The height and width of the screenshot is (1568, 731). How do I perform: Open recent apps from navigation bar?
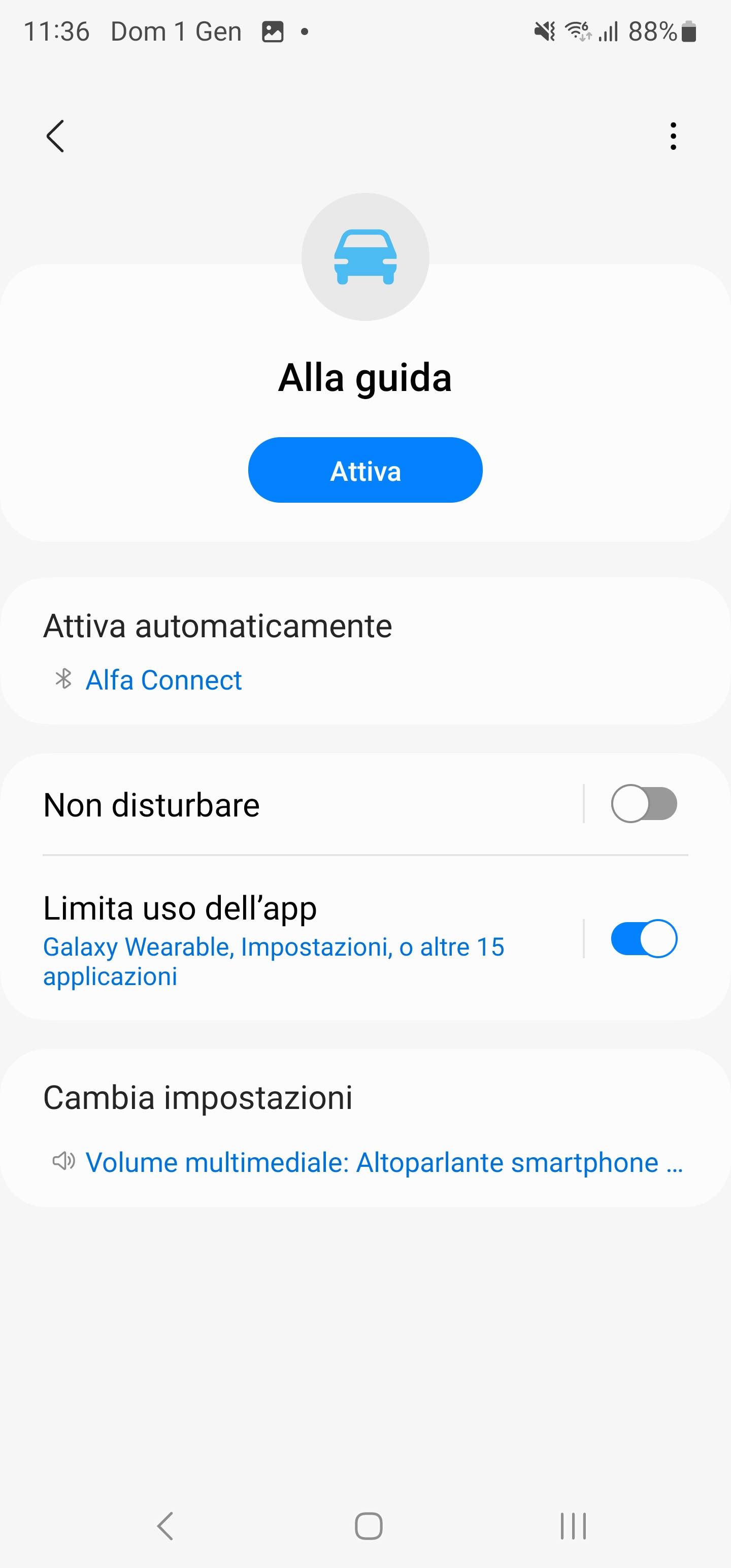[573, 1526]
